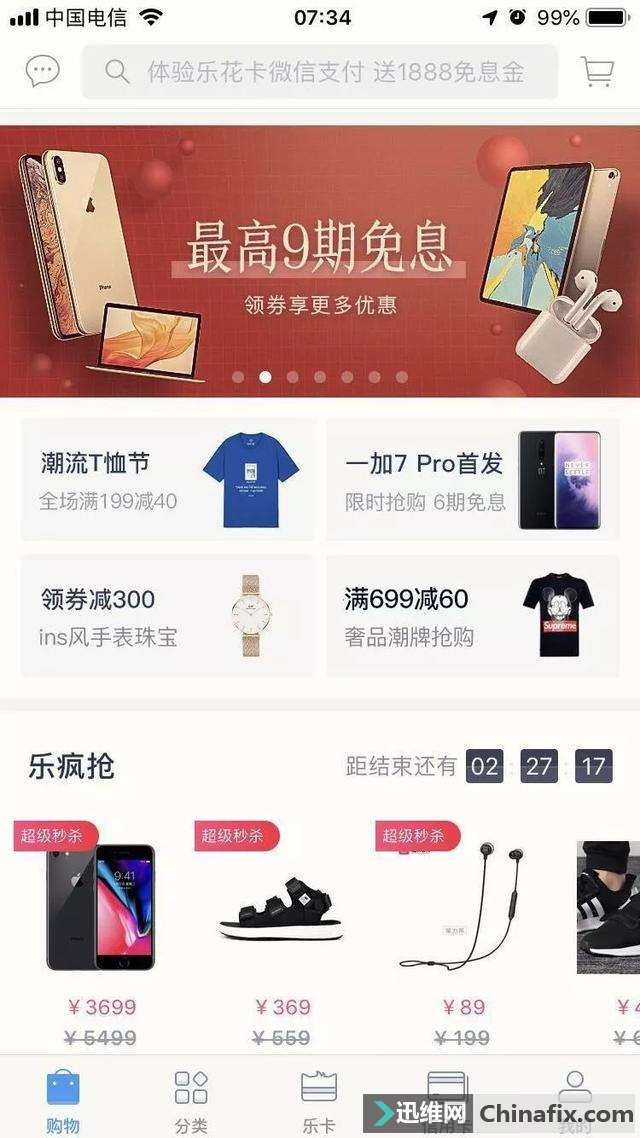Open the messages chat bubble icon
Image resolution: width=640 pixels, height=1138 pixels.
(42, 71)
